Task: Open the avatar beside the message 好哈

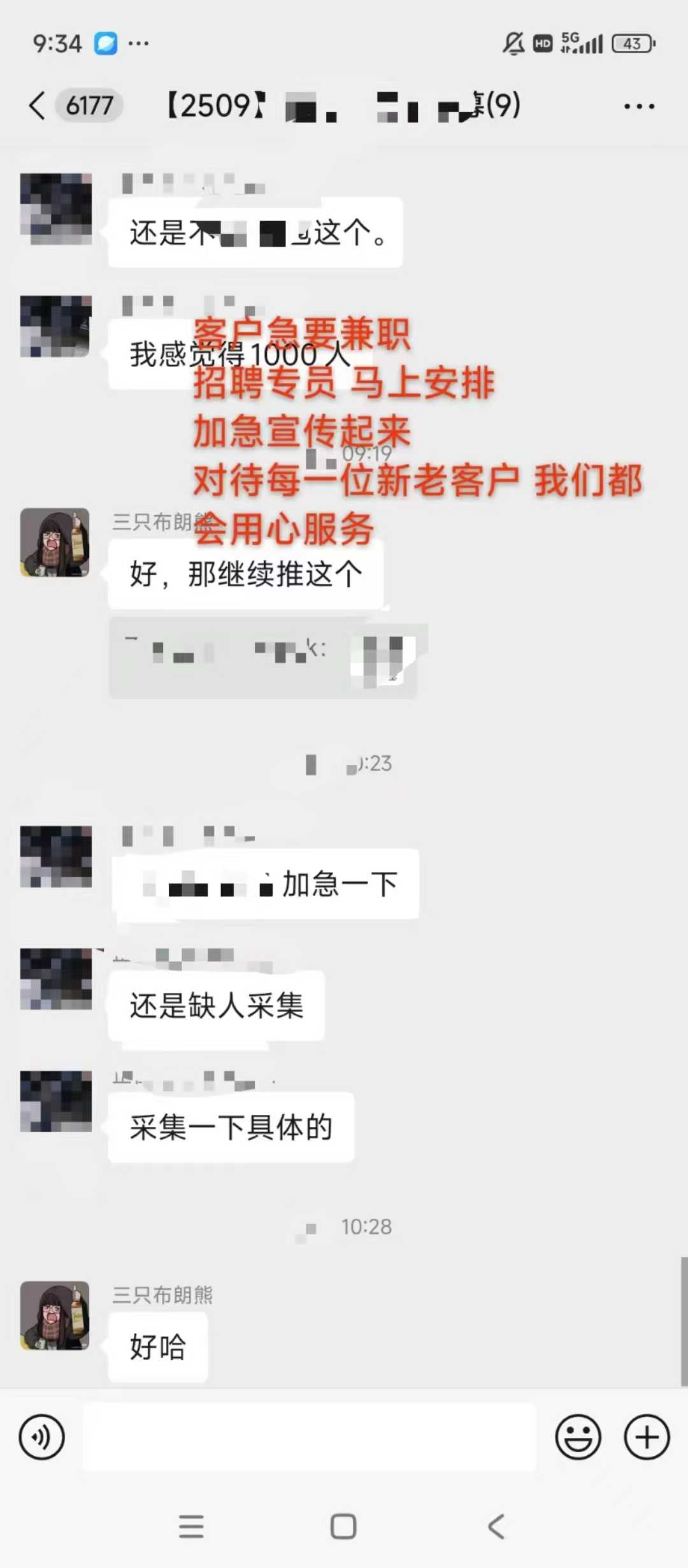Action: coord(55,1316)
